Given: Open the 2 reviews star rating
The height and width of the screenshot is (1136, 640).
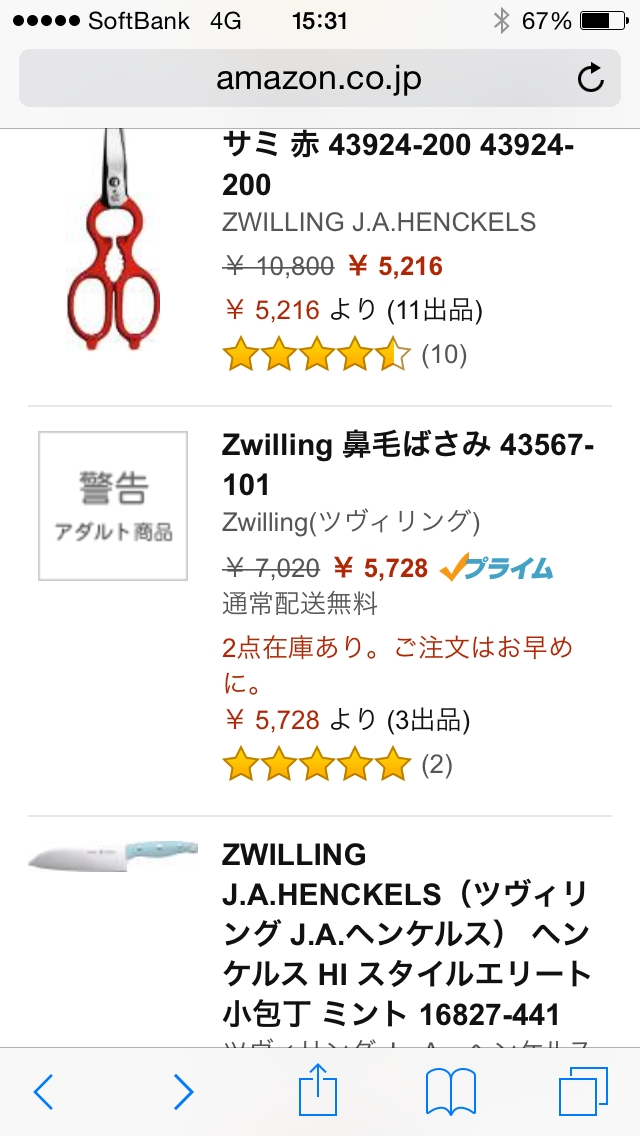Looking at the screenshot, I should tap(338, 764).
